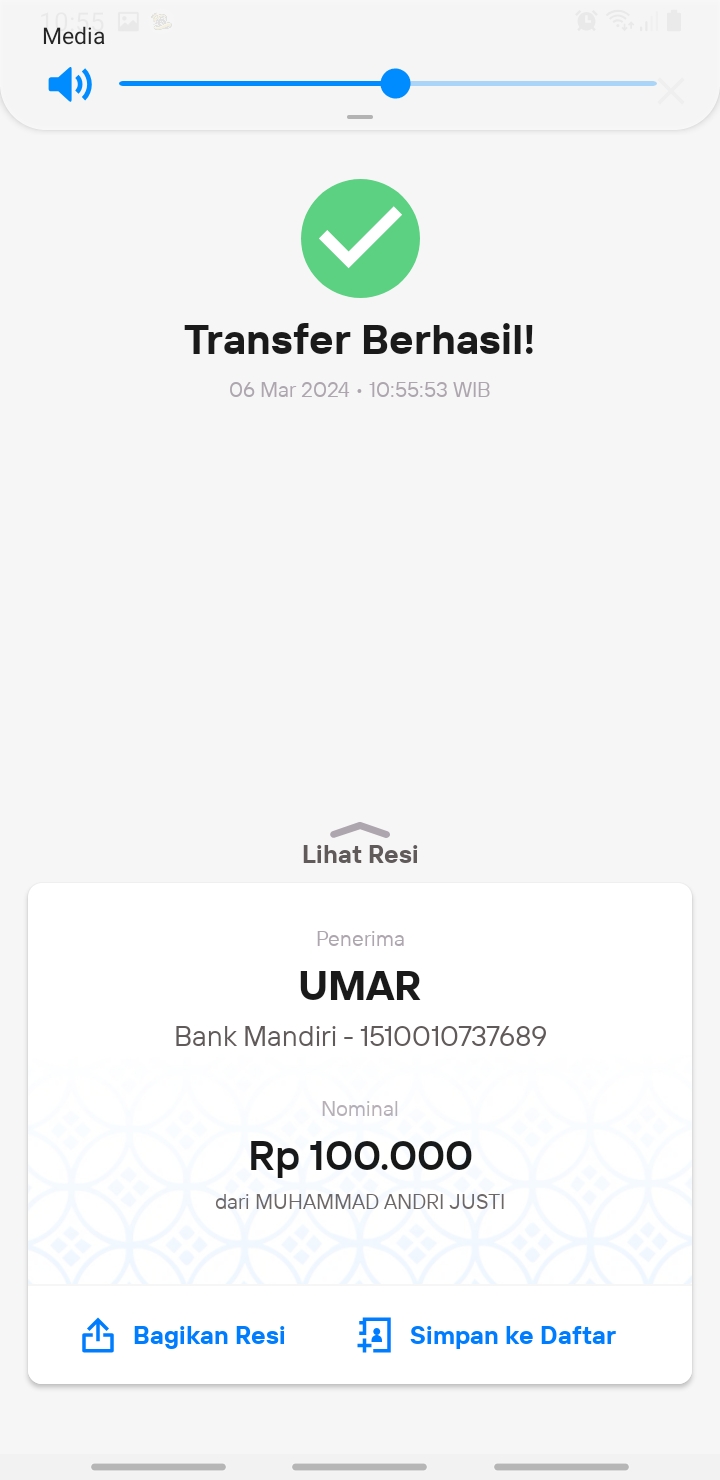This screenshot has width=720, height=1480.
Task: Close the screen with X icon
Action: coord(670,92)
